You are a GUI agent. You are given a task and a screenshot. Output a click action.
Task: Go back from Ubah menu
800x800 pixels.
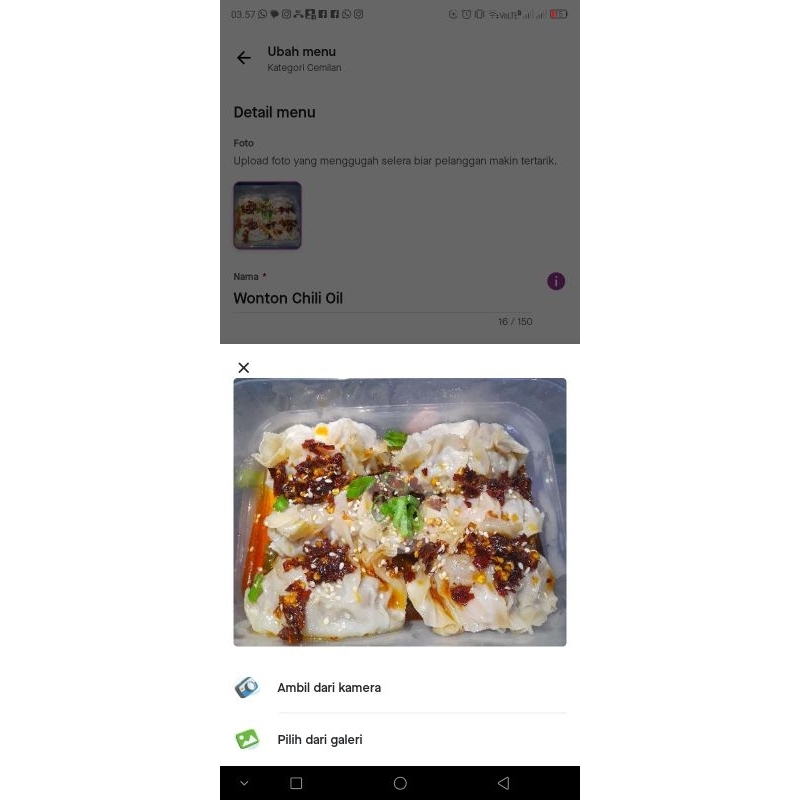pyautogui.click(x=244, y=58)
